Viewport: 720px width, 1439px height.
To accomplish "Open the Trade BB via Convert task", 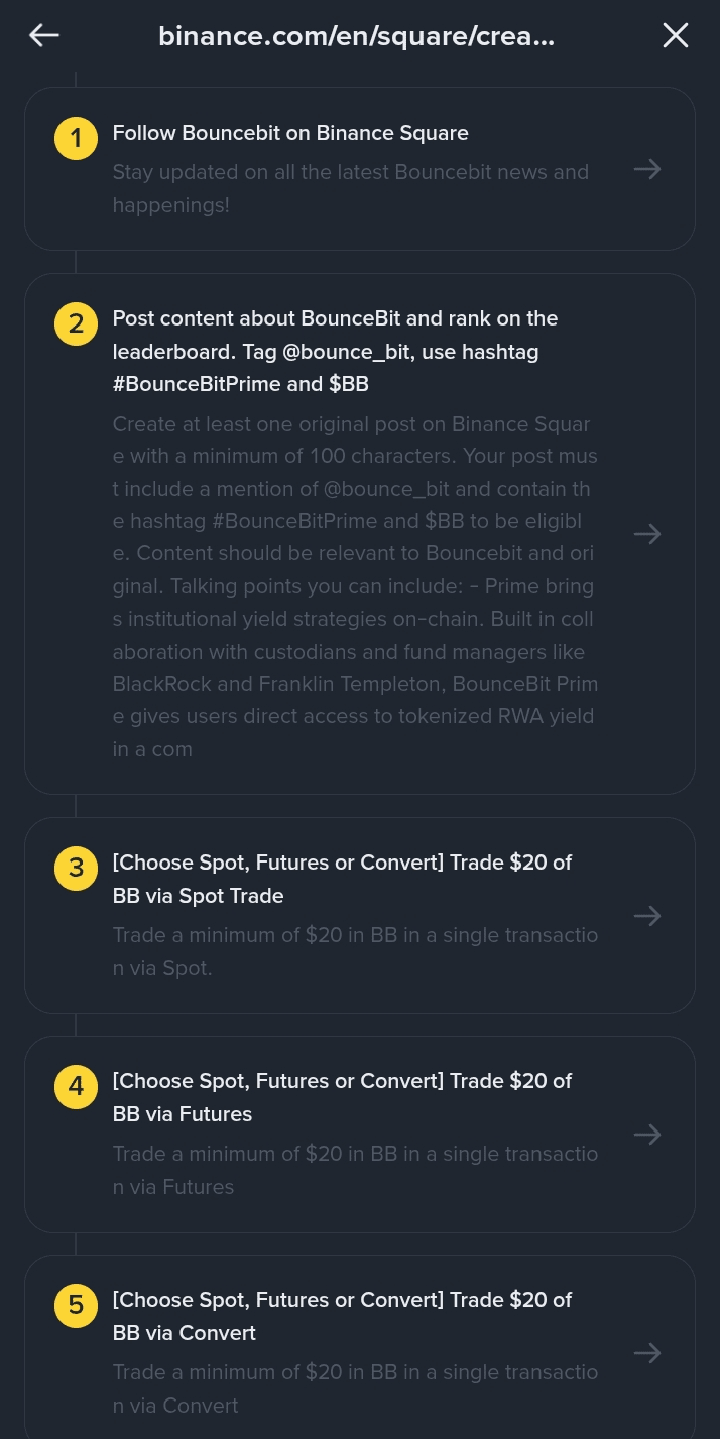I will tap(360, 1348).
